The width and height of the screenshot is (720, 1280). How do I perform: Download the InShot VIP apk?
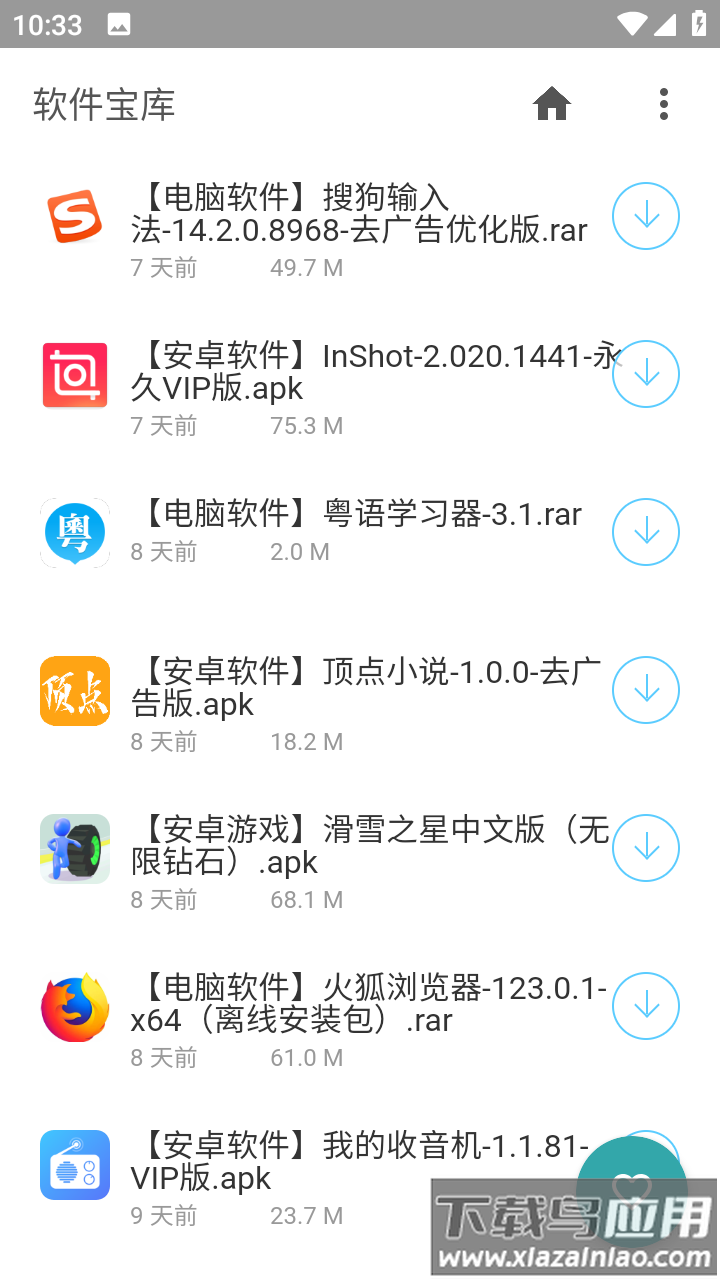coord(645,374)
